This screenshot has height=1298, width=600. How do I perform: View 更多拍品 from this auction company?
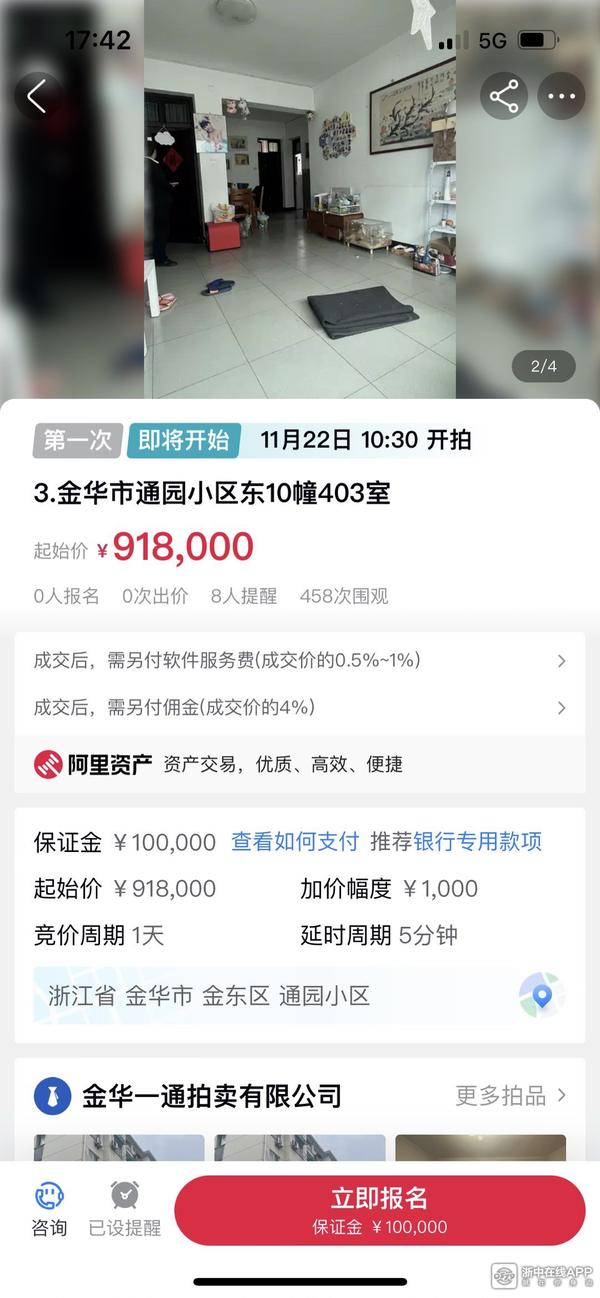pyautogui.click(x=511, y=1095)
